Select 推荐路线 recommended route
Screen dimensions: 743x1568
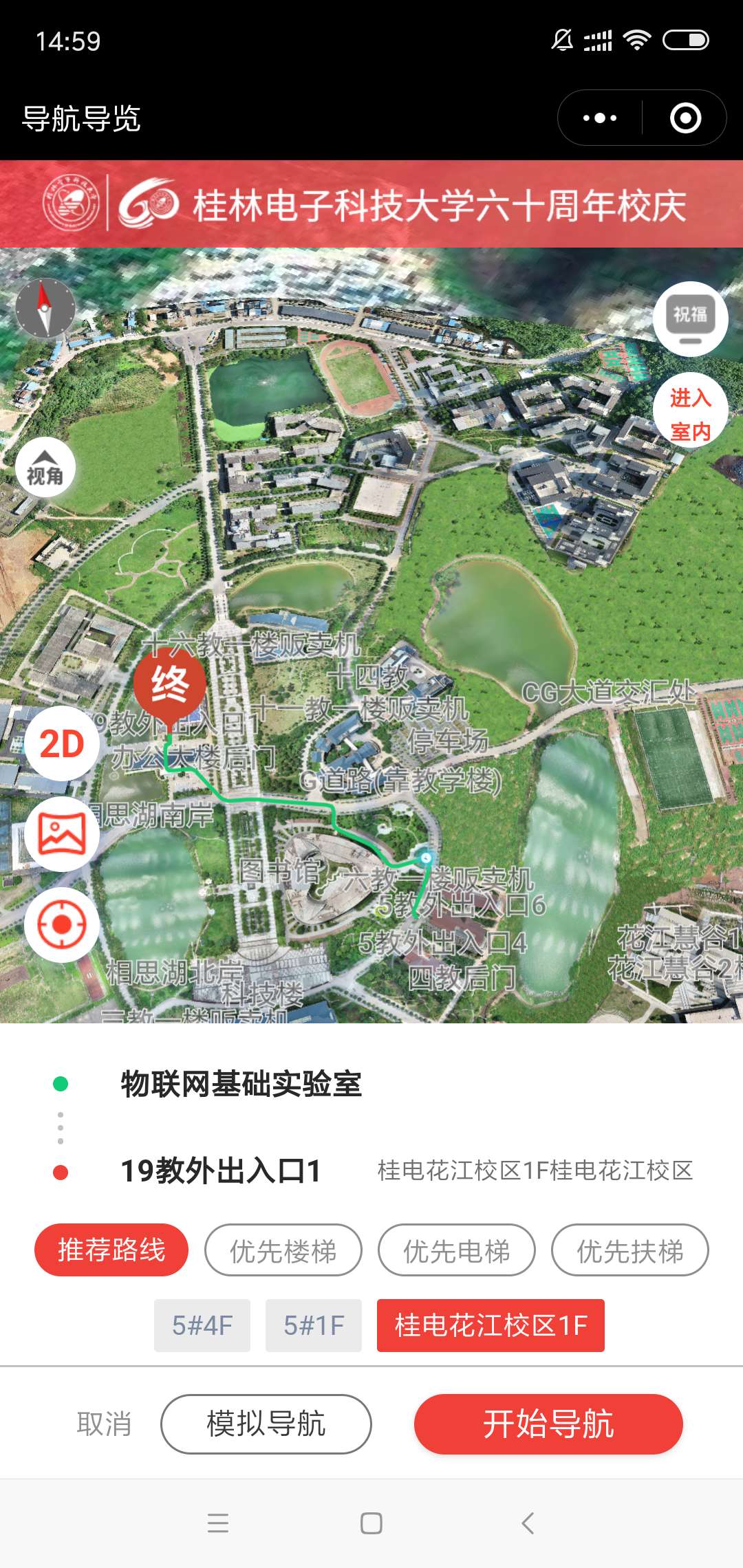(x=111, y=1250)
